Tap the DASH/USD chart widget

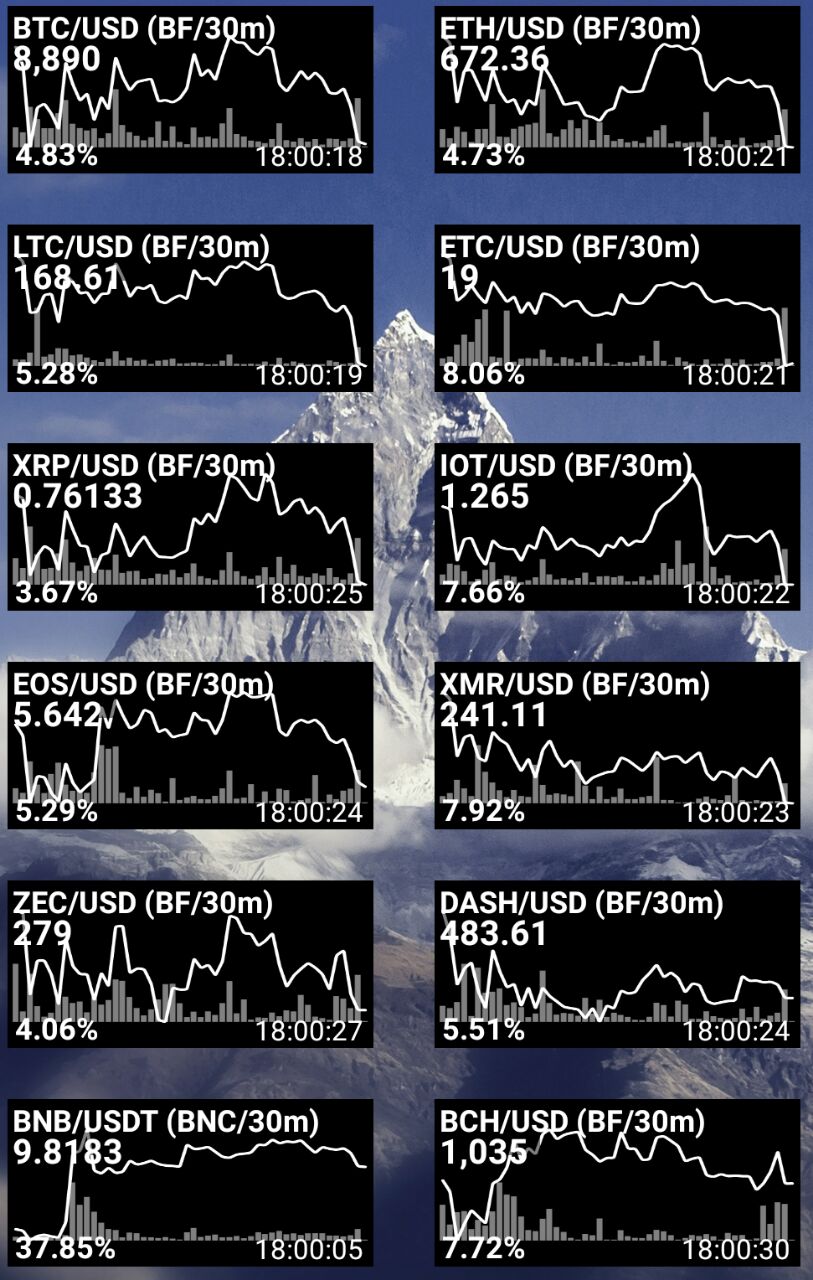pyautogui.click(x=617, y=964)
